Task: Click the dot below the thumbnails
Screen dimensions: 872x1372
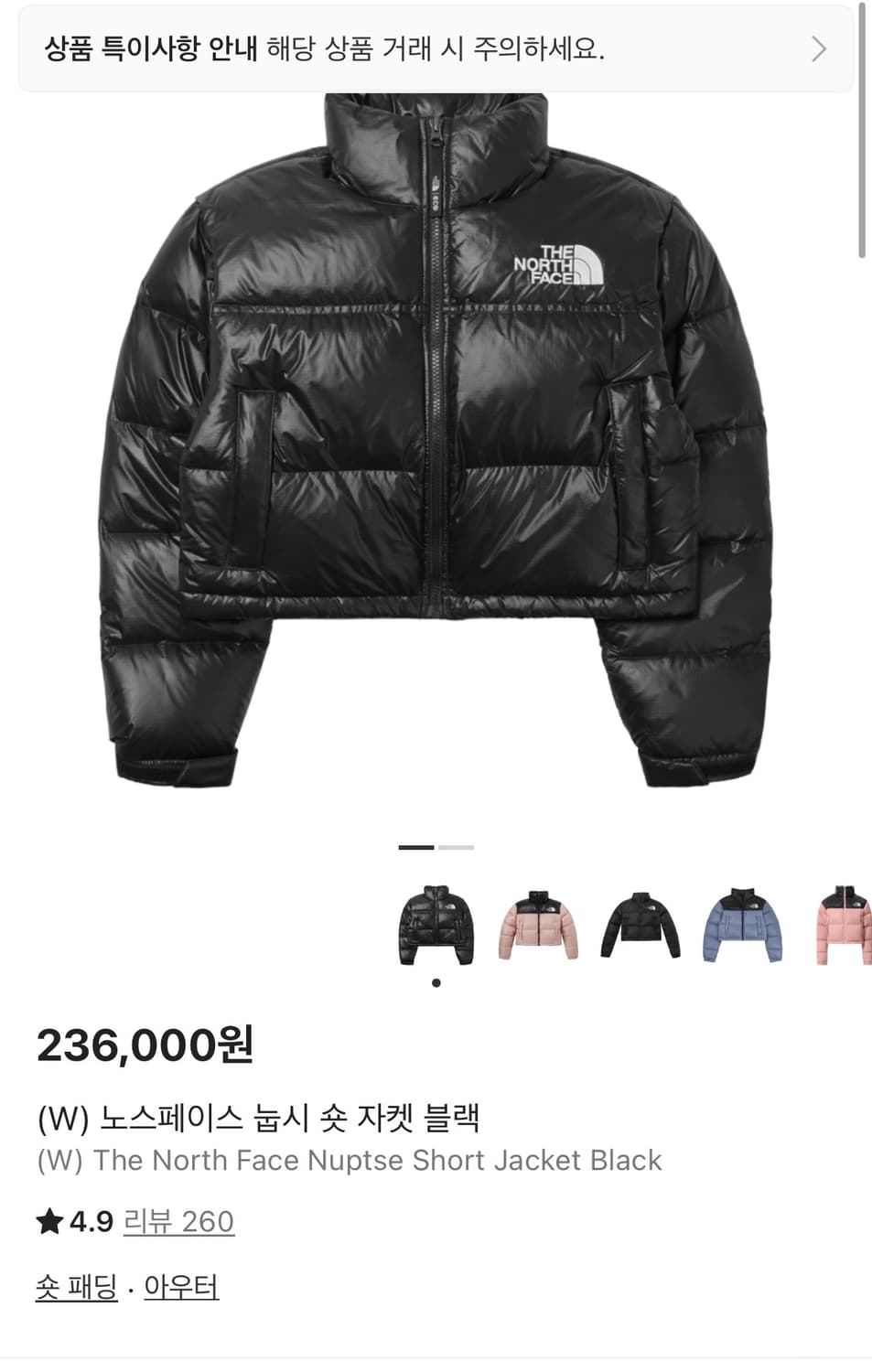Action: (436, 982)
